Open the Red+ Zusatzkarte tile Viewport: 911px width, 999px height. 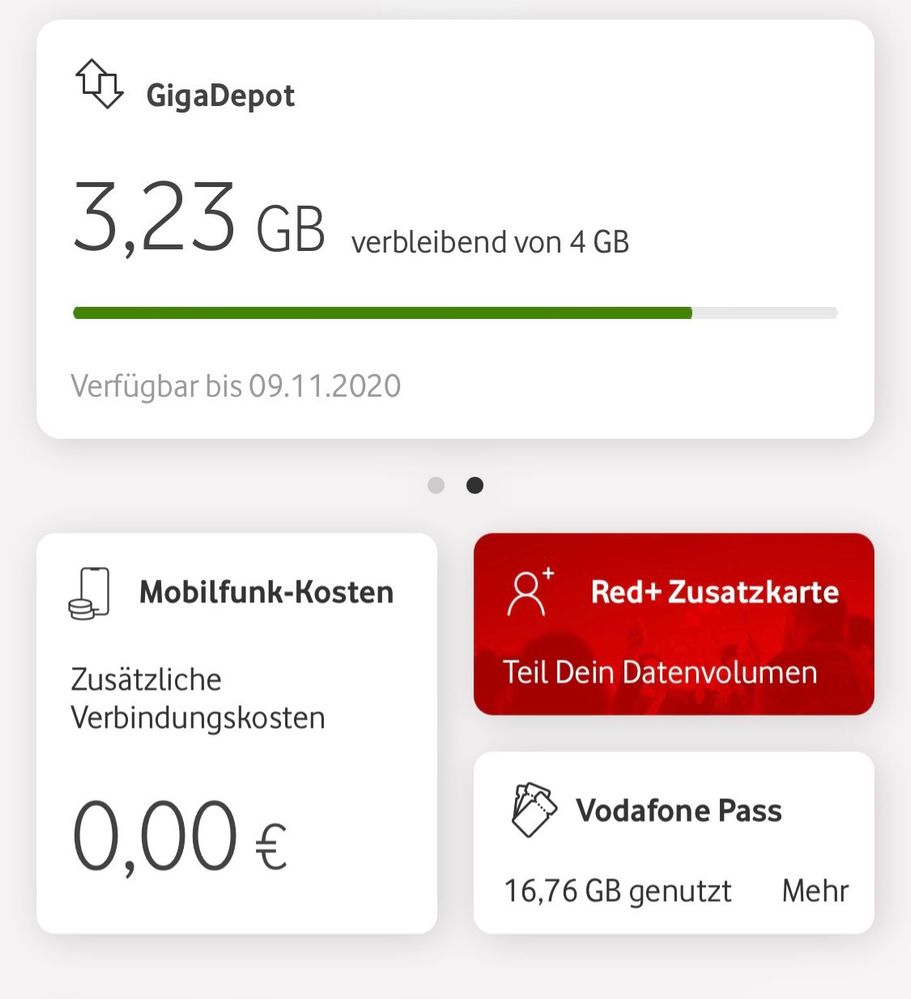673,624
